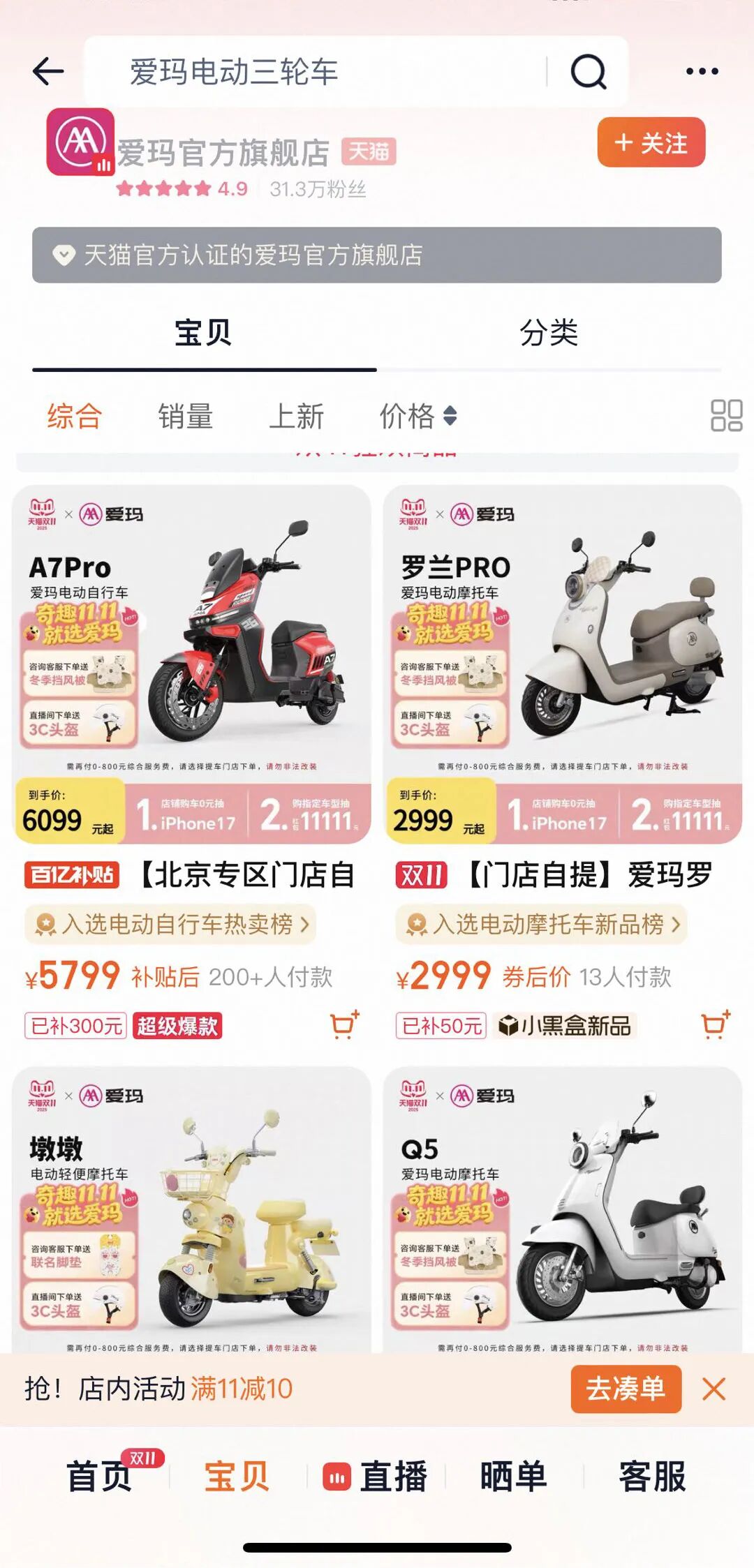Dismiss the 满11减10 promo banner
This screenshot has width=754, height=1568.
[x=714, y=1389]
